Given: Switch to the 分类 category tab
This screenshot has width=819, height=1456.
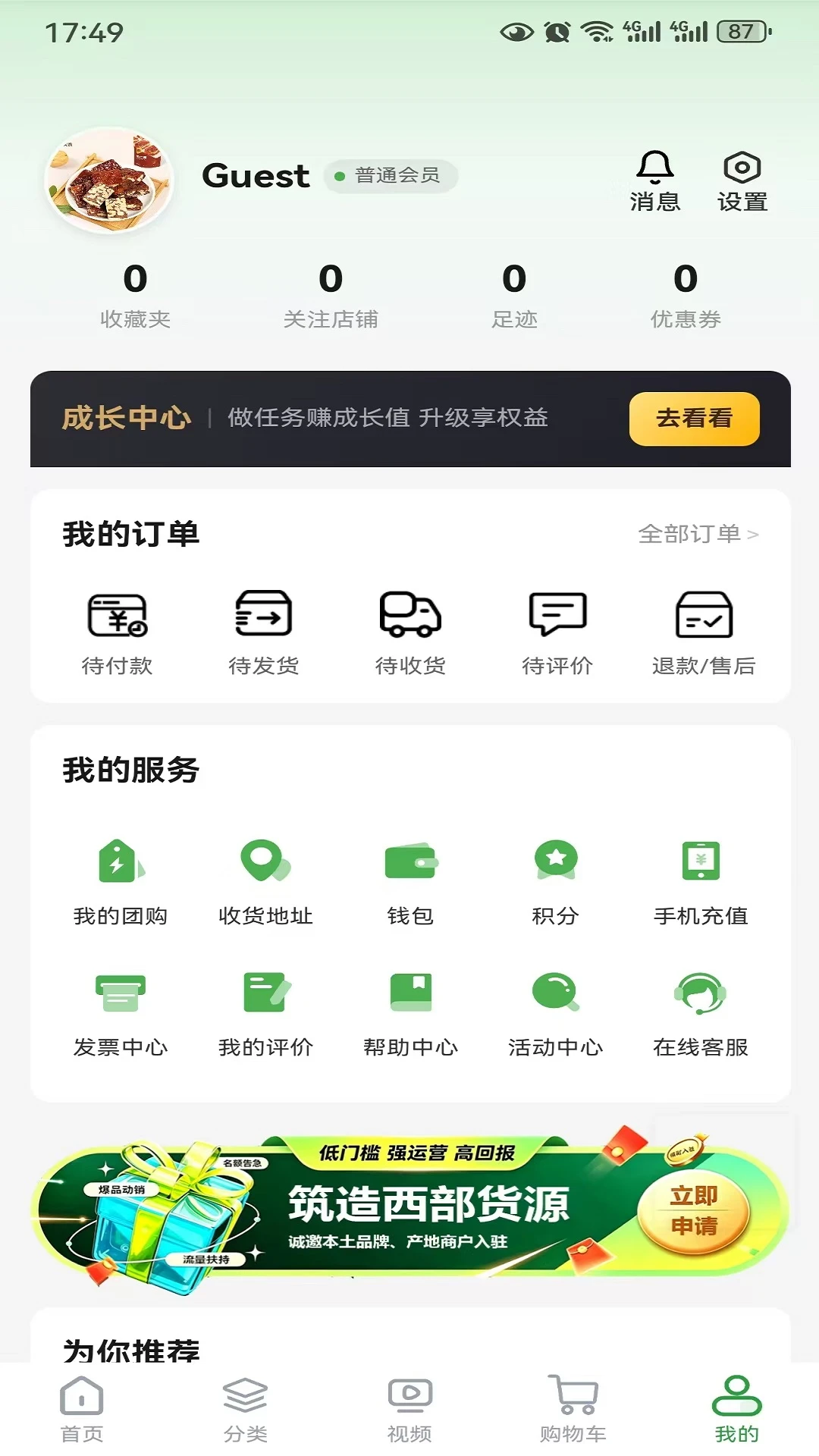Looking at the screenshot, I should pos(246,1409).
